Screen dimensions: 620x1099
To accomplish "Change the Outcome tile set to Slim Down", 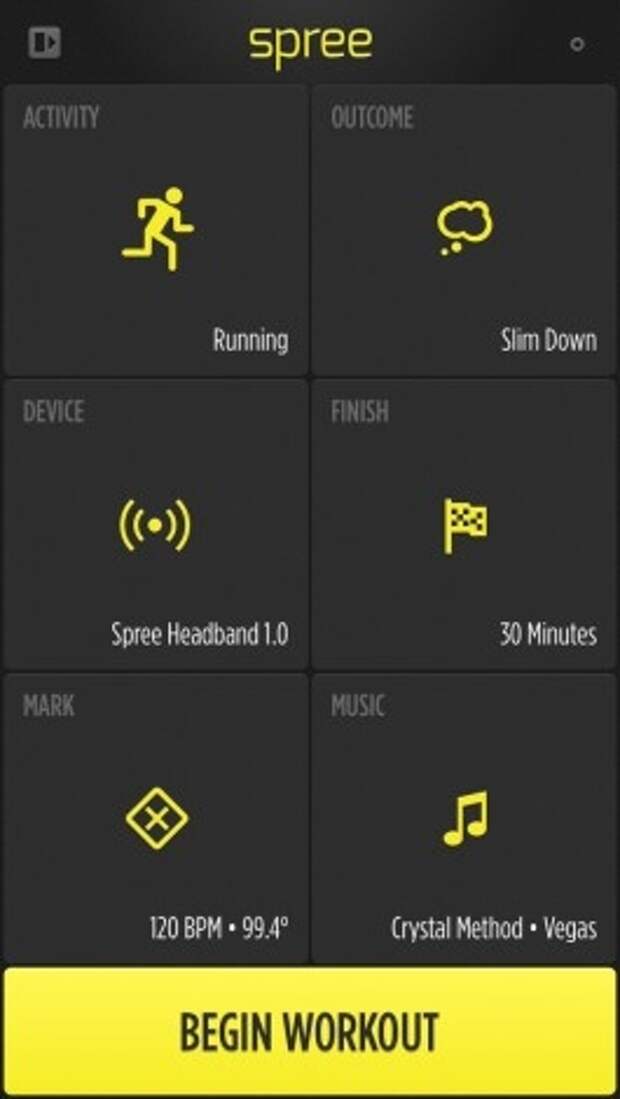I will point(464,230).
